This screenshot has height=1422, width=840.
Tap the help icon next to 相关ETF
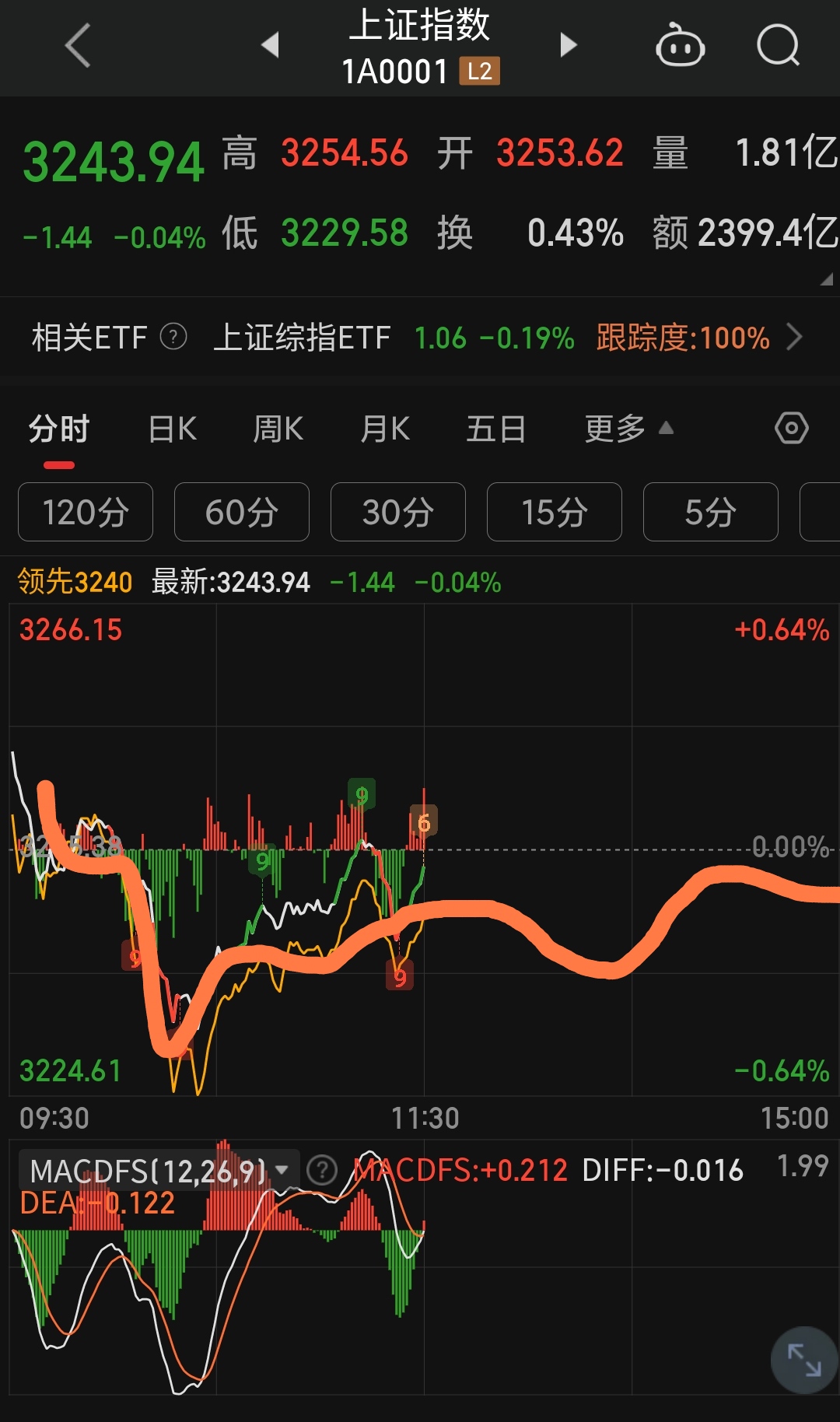point(174,338)
